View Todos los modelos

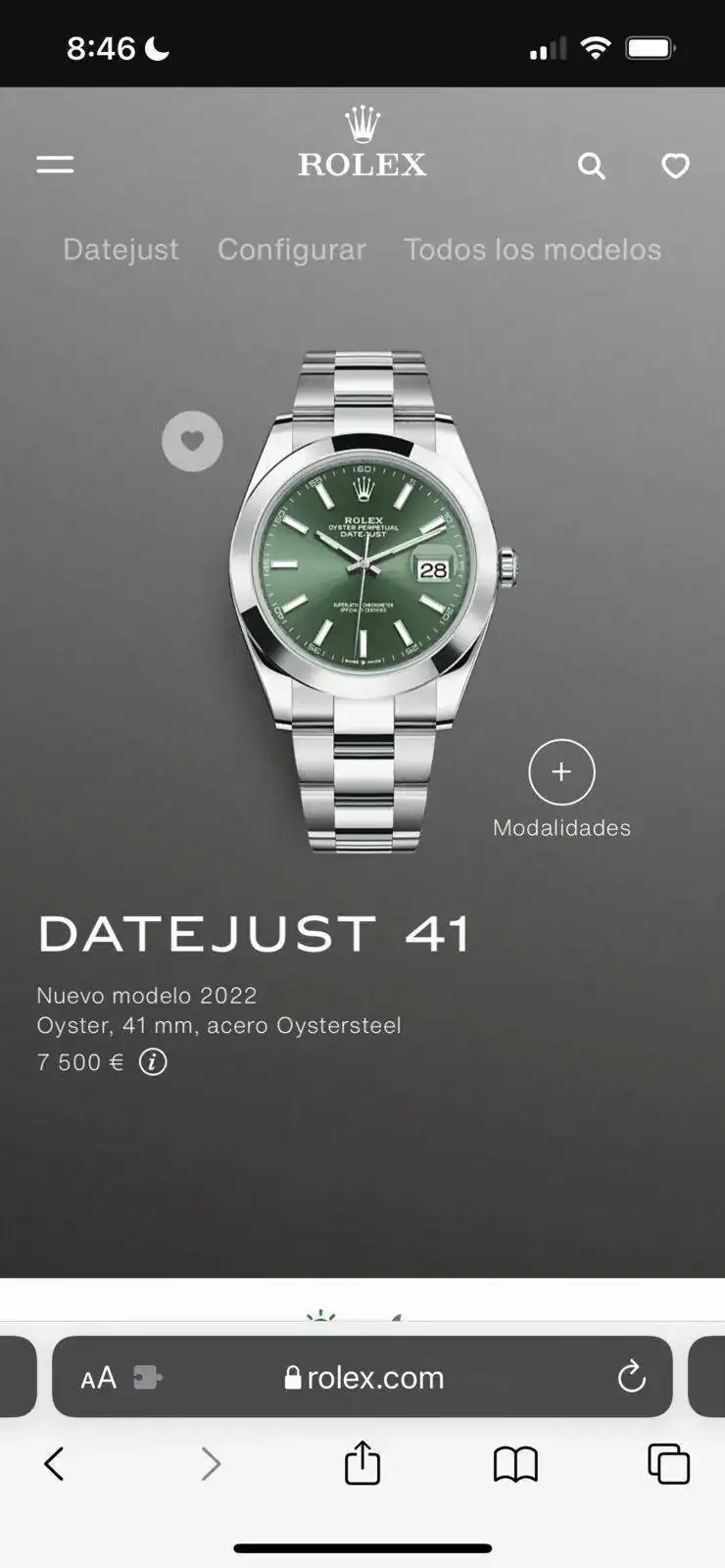(532, 249)
